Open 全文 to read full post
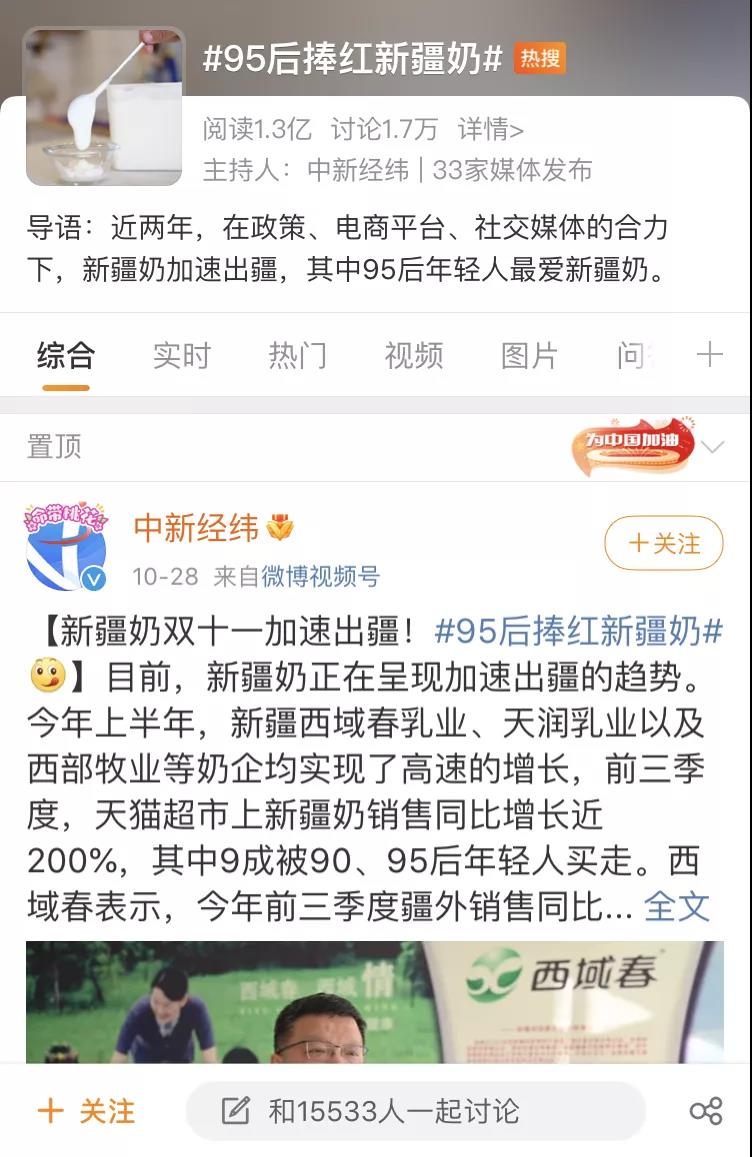The width and height of the screenshot is (752, 1157). tap(677, 907)
